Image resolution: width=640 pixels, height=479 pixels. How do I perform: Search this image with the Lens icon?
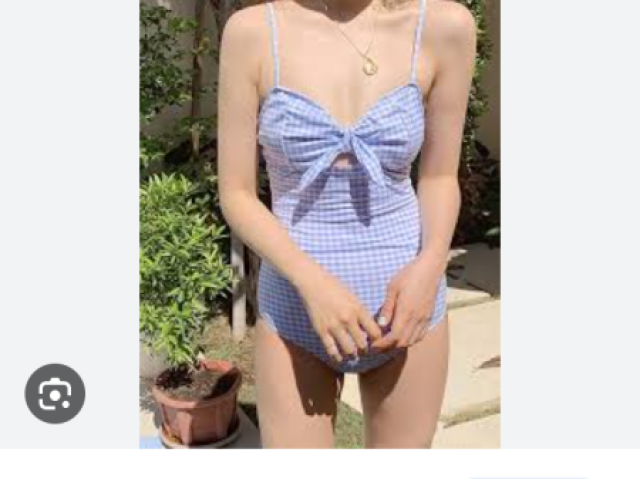[55, 393]
